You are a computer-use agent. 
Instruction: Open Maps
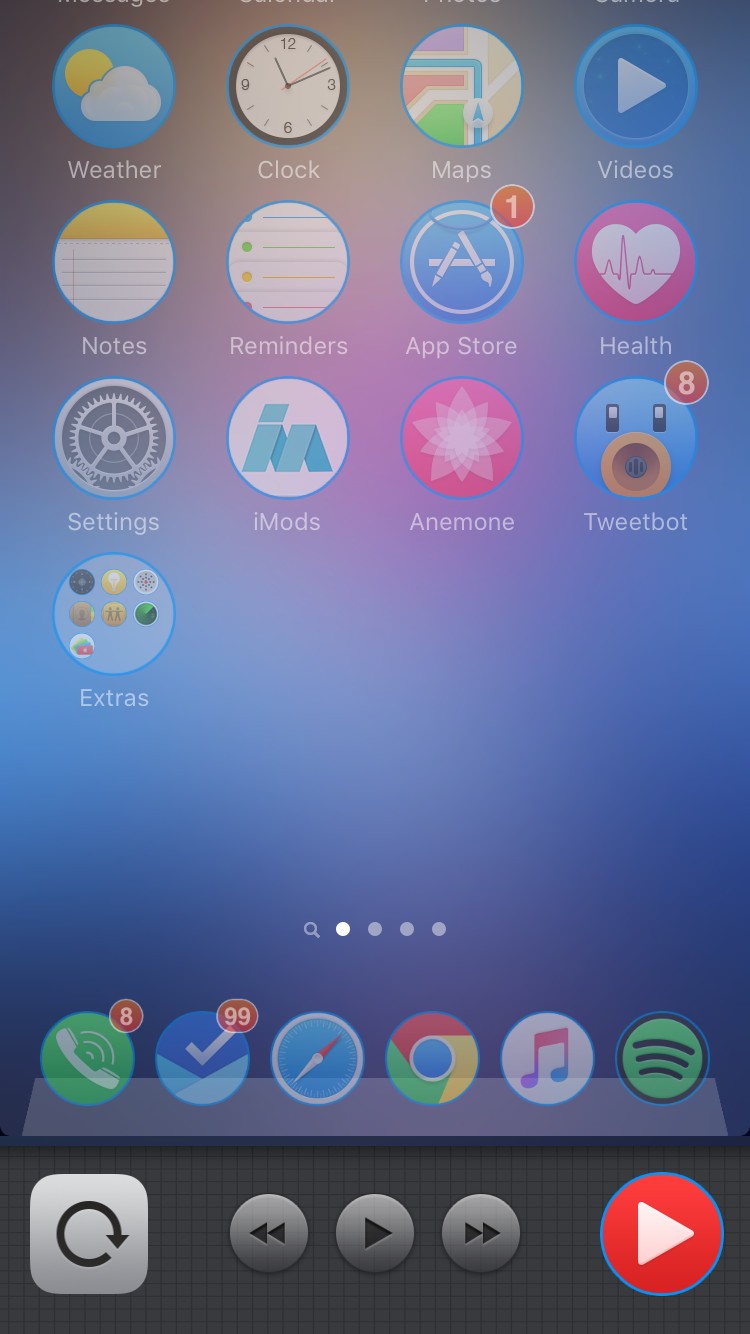click(462, 87)
